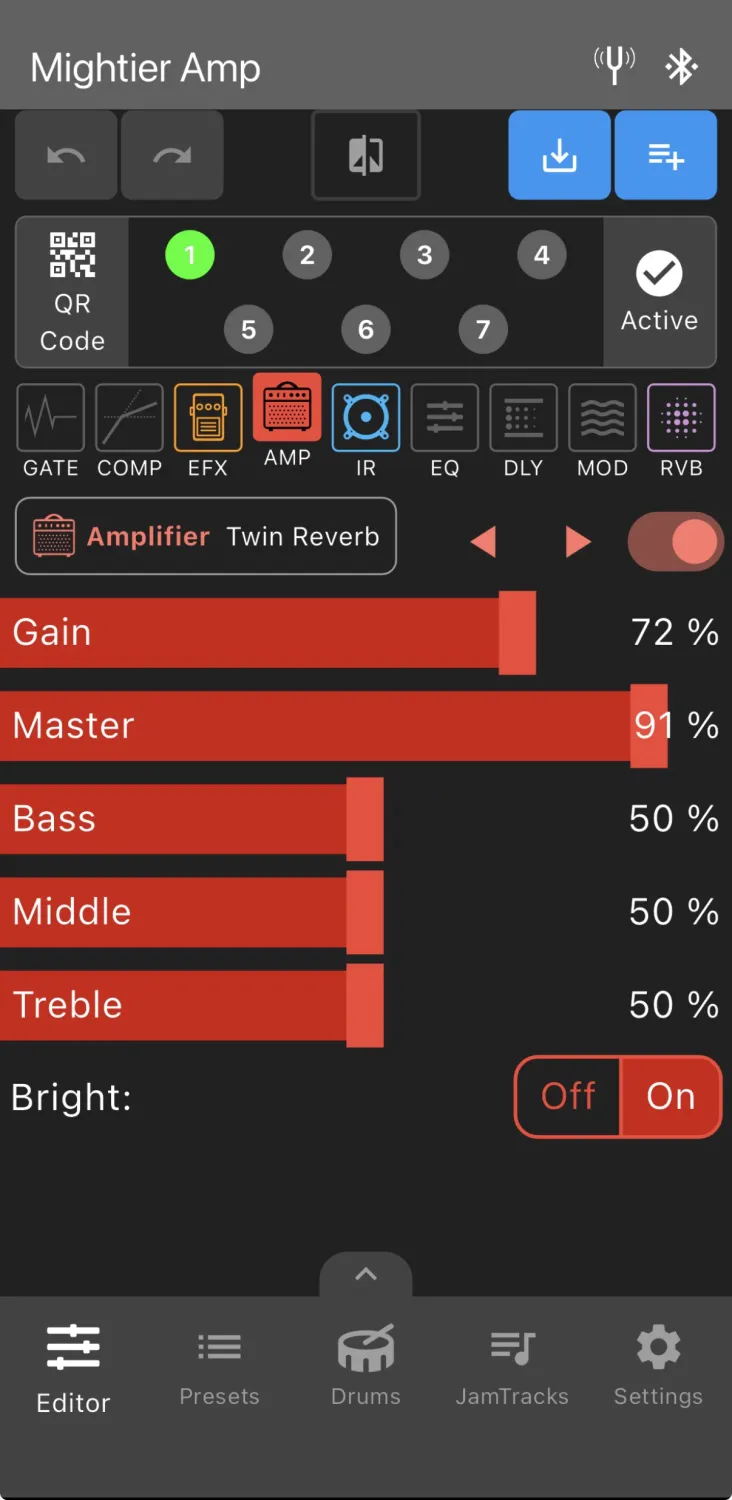Adjust the Gain slider
732x1500 pixels.
coord(517,633)
